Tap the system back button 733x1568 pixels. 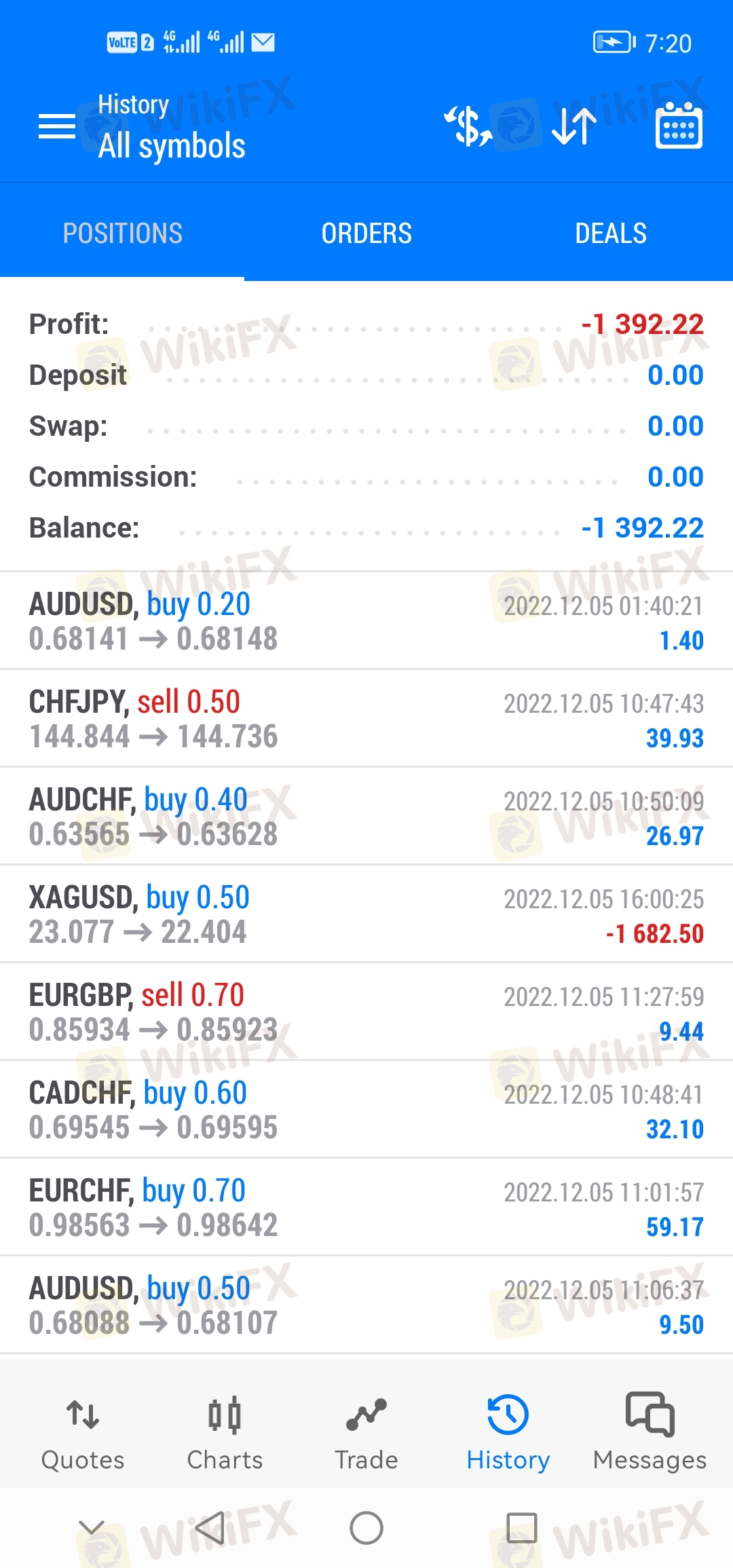pos(210,1529)
